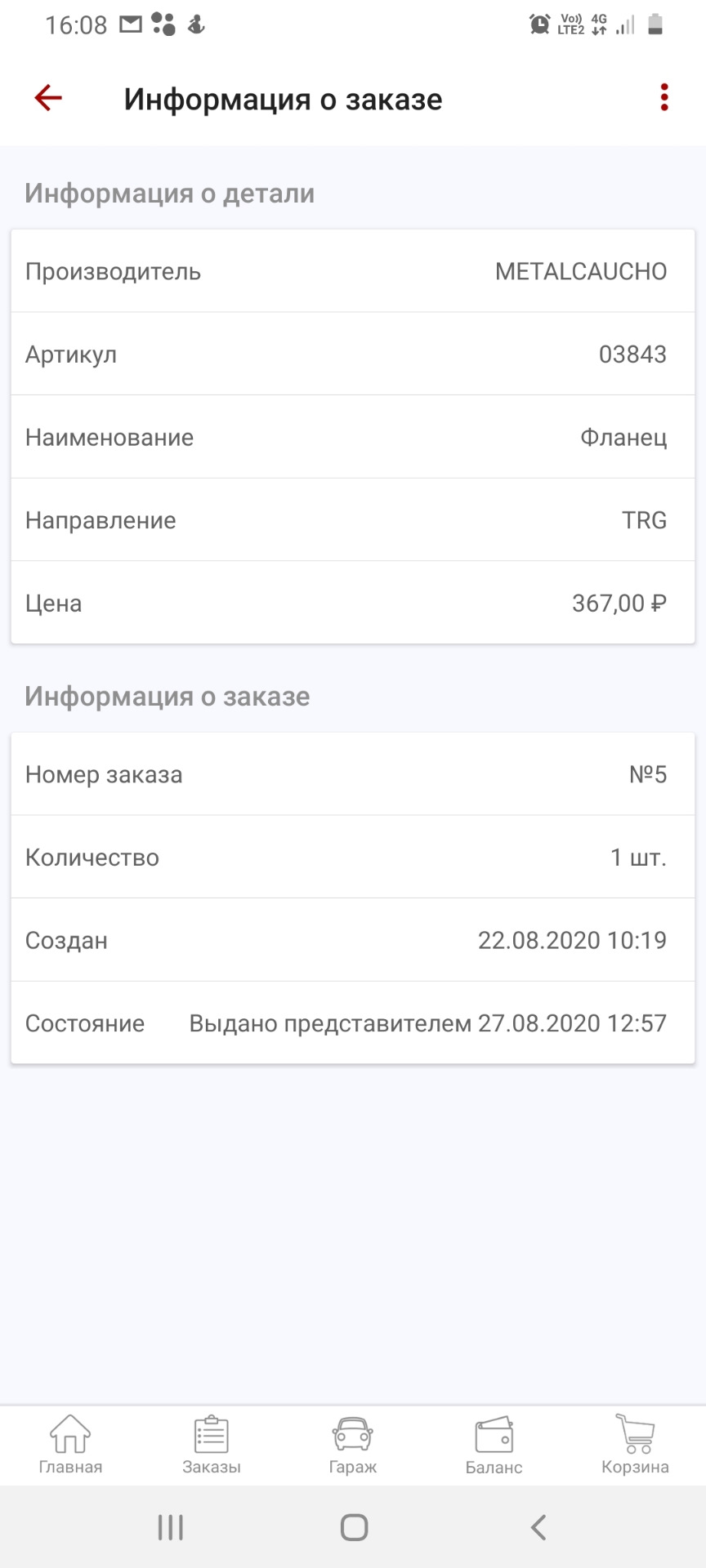Select the Баланс tab
The height and width of the screenshot is (1568, 706).
pos(494,1445)
